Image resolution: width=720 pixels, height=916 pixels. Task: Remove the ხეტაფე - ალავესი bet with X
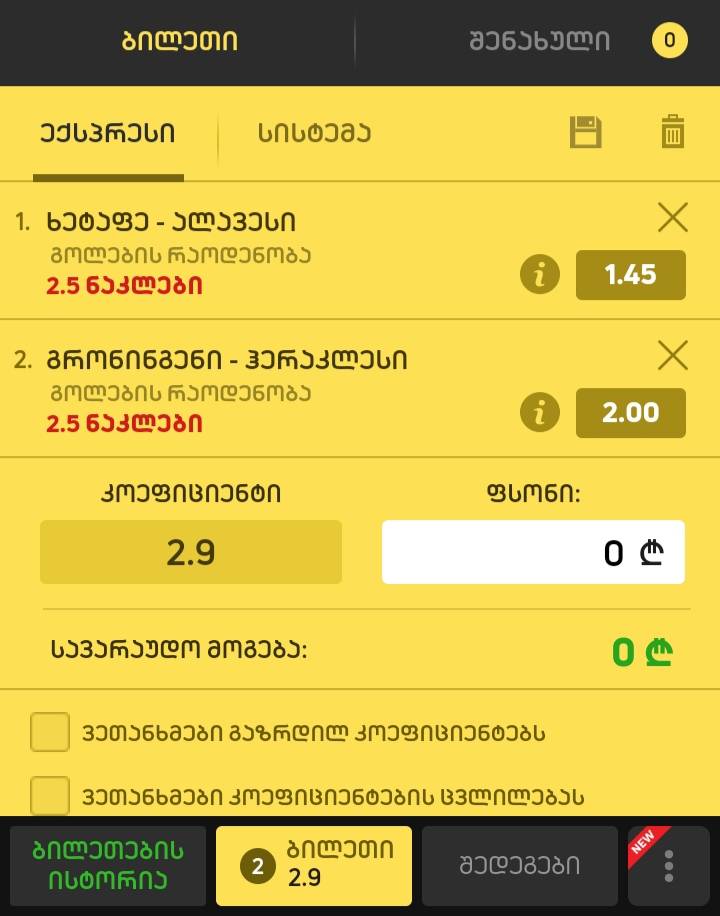click(672, 218)
